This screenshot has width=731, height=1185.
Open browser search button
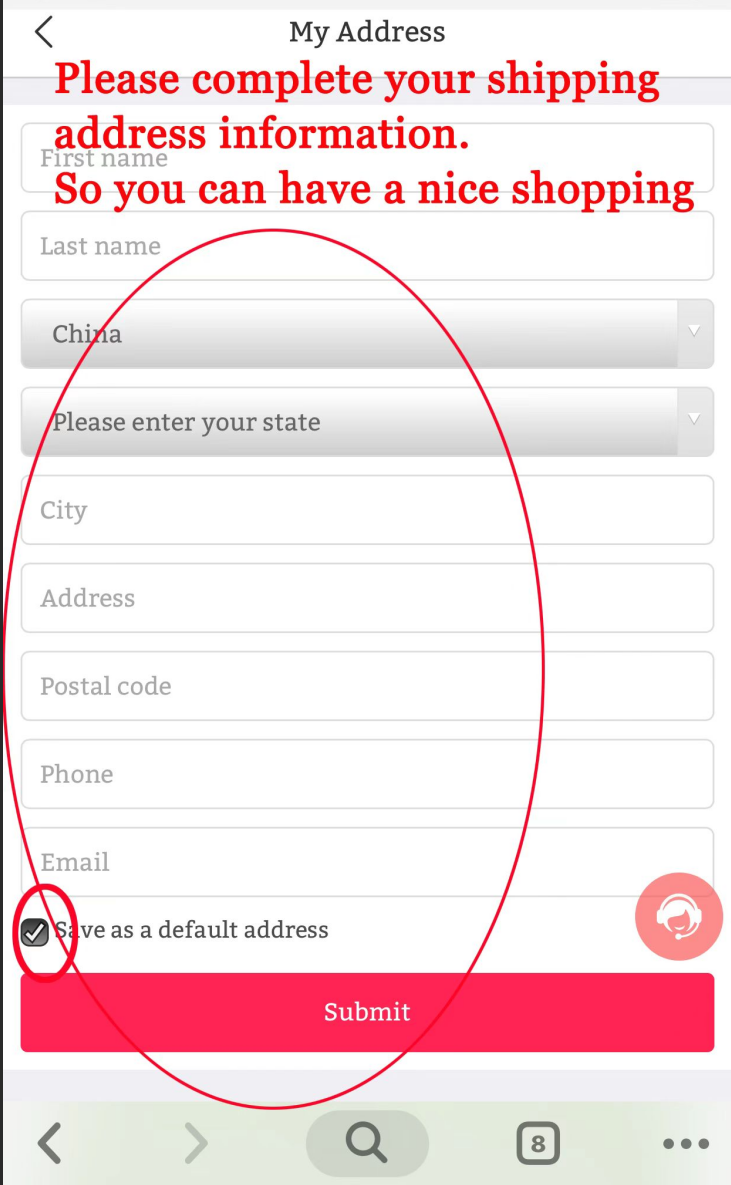tap(367, 1143)
